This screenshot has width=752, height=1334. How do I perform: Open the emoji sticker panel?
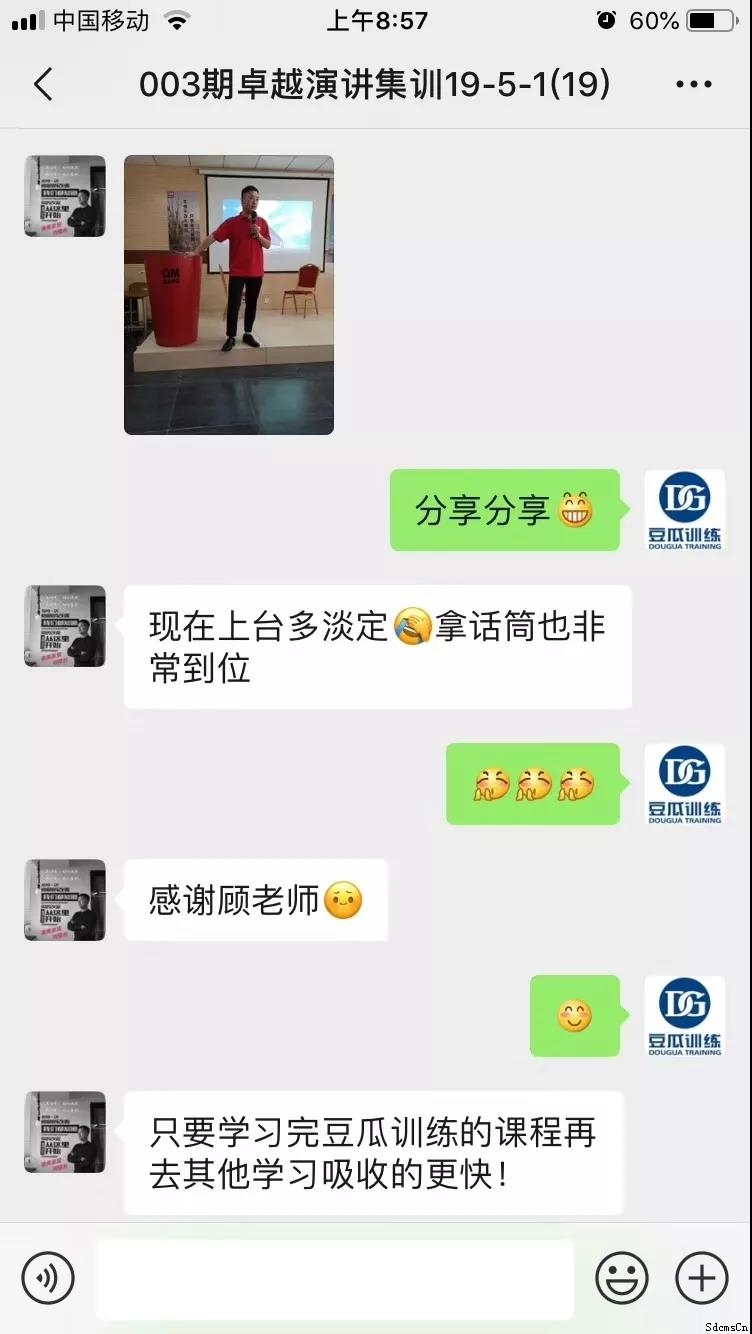tap(621, 1277)
